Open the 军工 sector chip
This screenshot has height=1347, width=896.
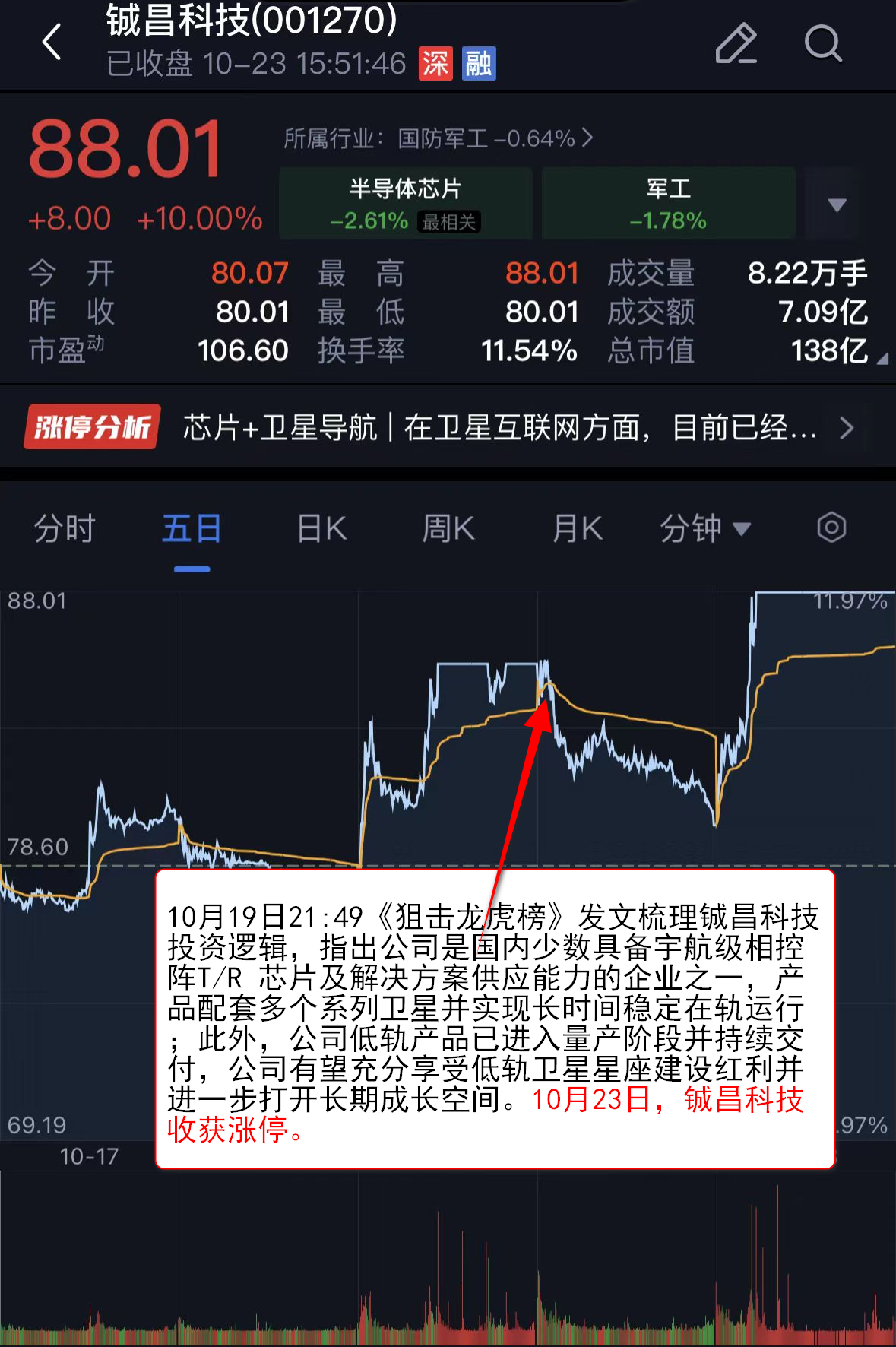668,204
